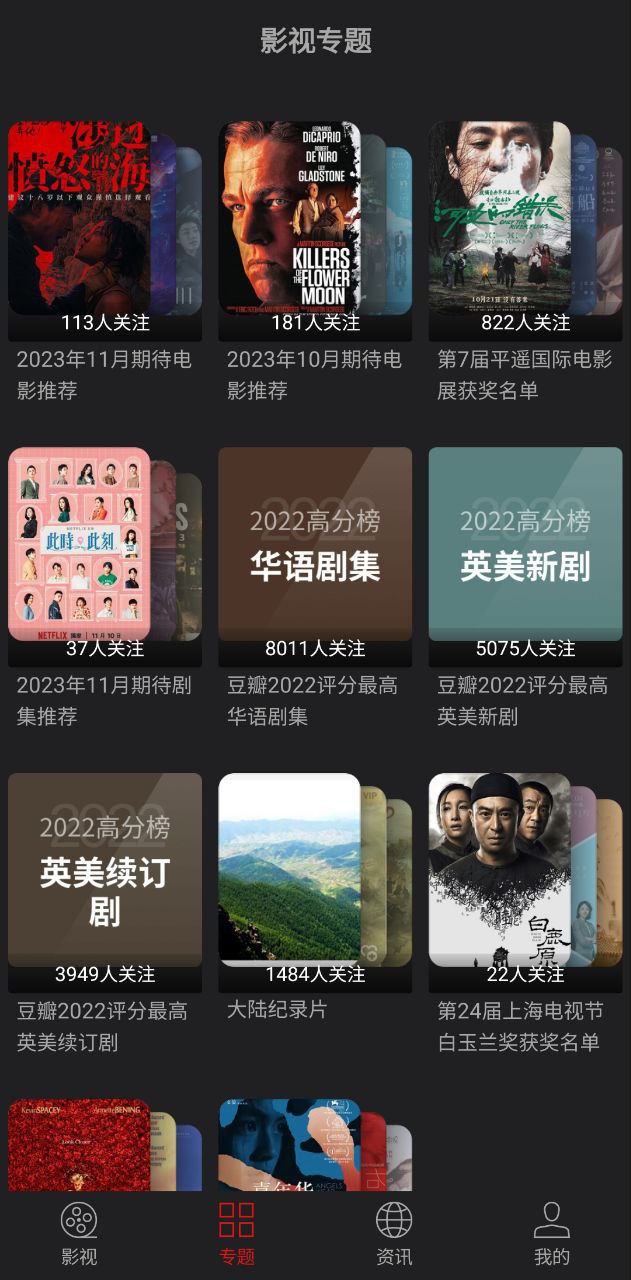631x1280 pixels.
Task: Switch to the 影视 tab
Action: click(x=79, y=1234)
